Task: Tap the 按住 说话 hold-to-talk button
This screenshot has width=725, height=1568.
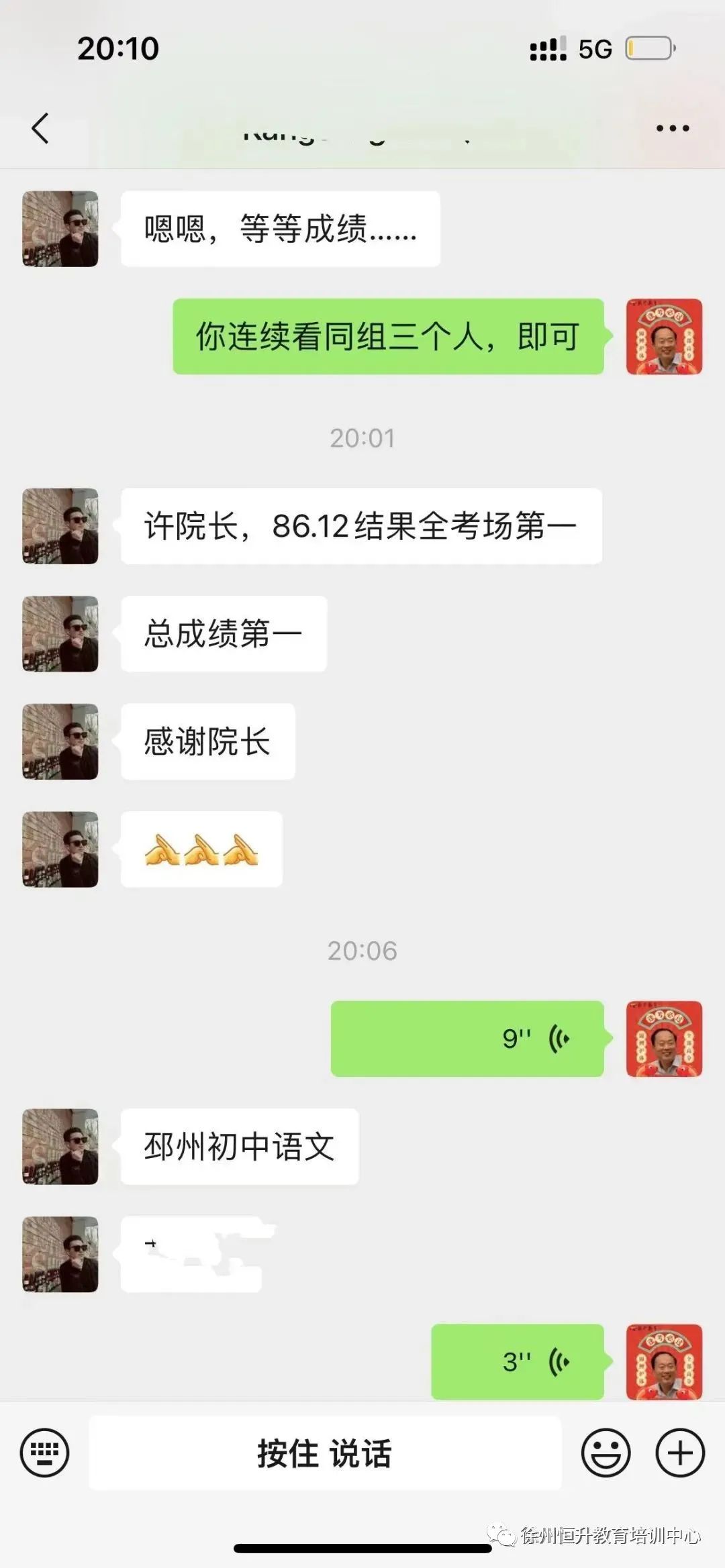Action: coord(325,1453)
